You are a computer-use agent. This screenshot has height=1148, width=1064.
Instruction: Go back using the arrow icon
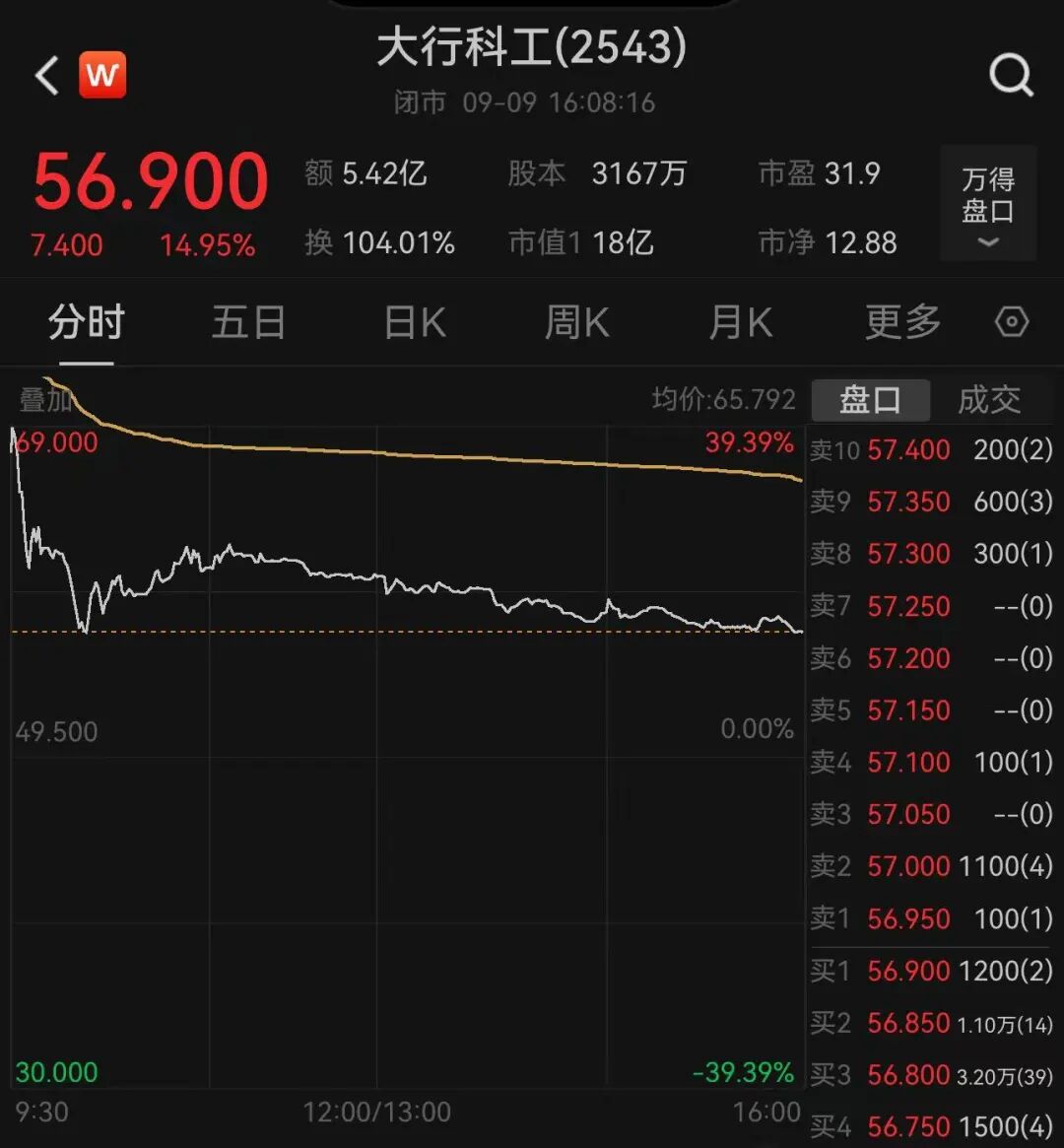pos(46,75)
